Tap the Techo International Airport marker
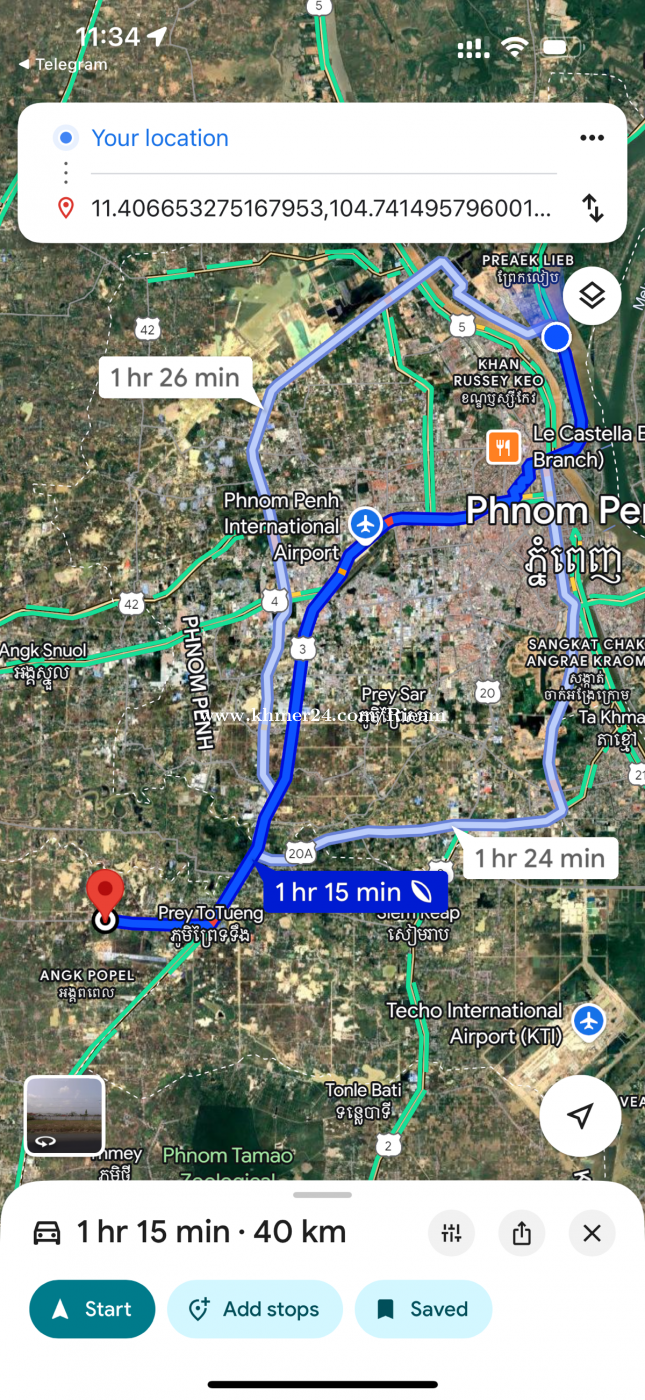Viewport: 645px width, 1400px height. coord(589,1021)
